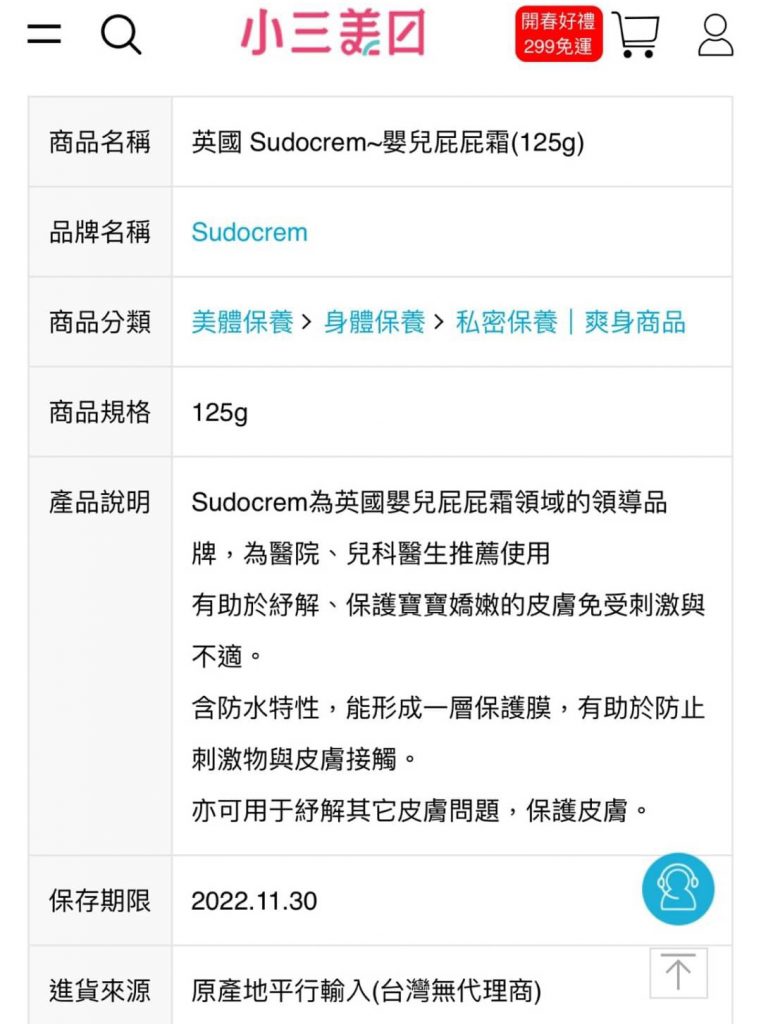Go to 美體保養 category
The height and width of the screenshot is (1024, 761).
242,322
